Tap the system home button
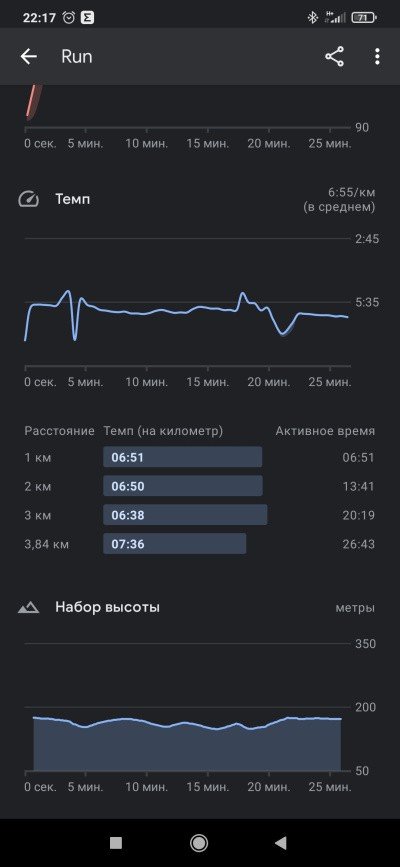Image resolution: width=400 pixels, height=867 pixels. [x=199, y=843]
